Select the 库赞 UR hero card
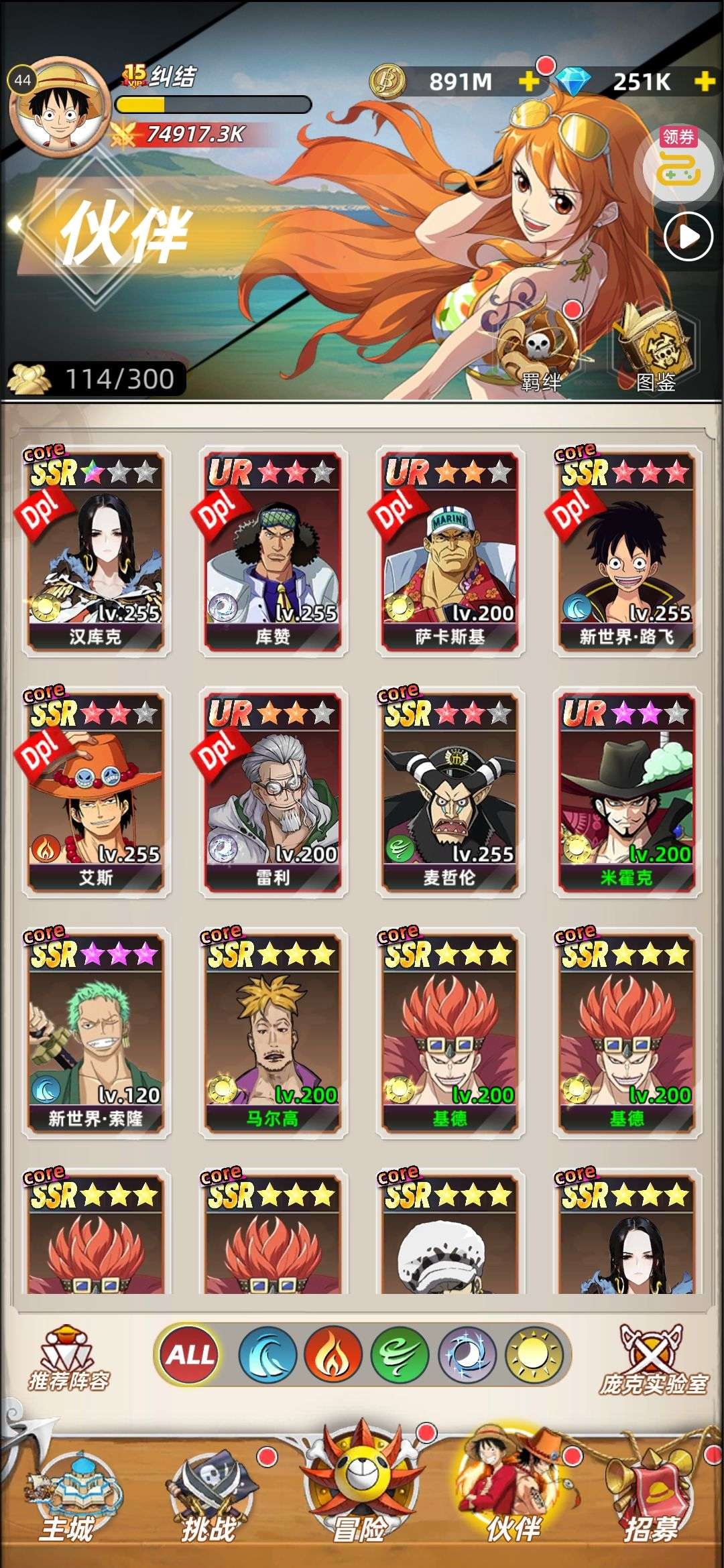 (272, 550)
